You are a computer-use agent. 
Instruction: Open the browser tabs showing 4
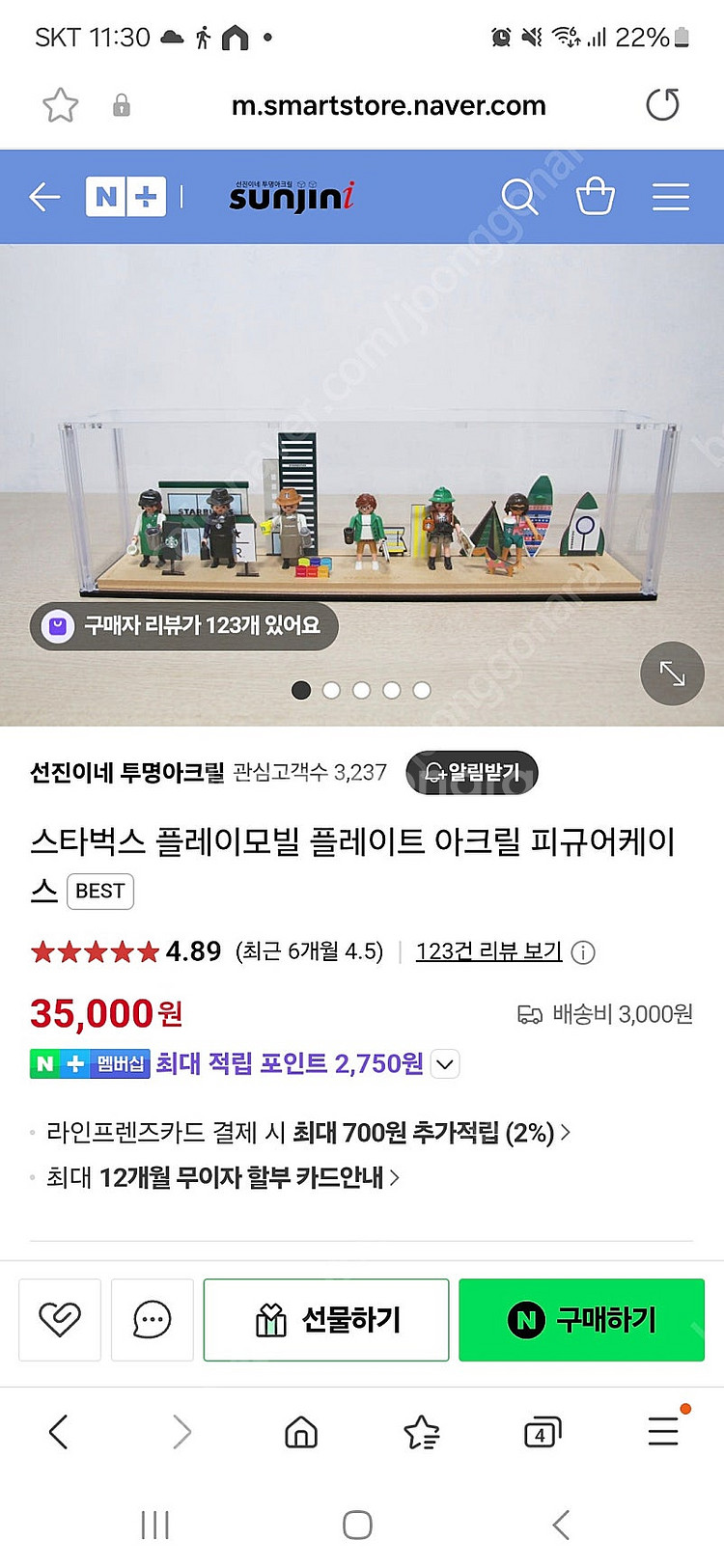(541, 1432)
